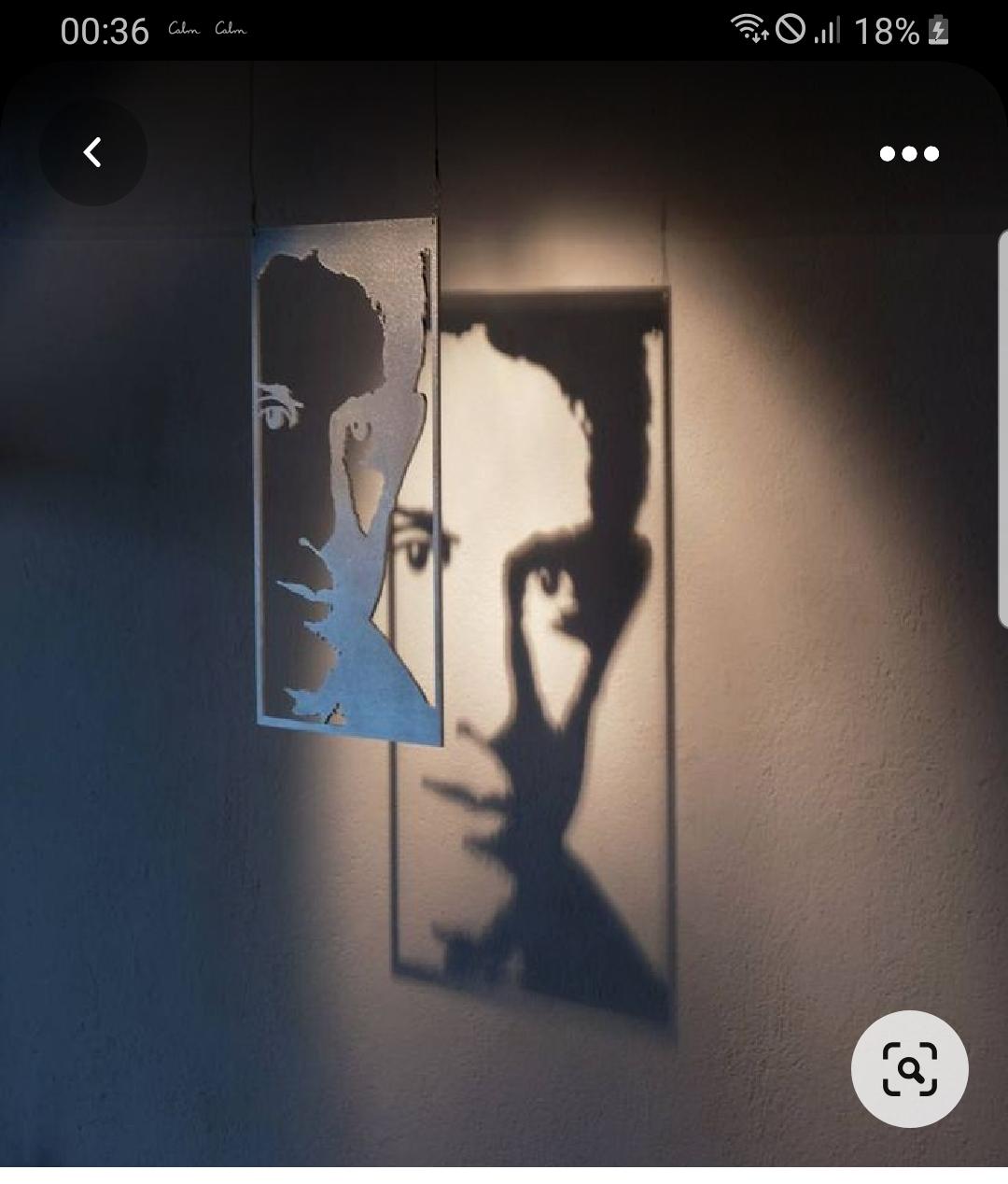Start a visual search on this image
Screen dimensions: 1008x1184
909,1069
